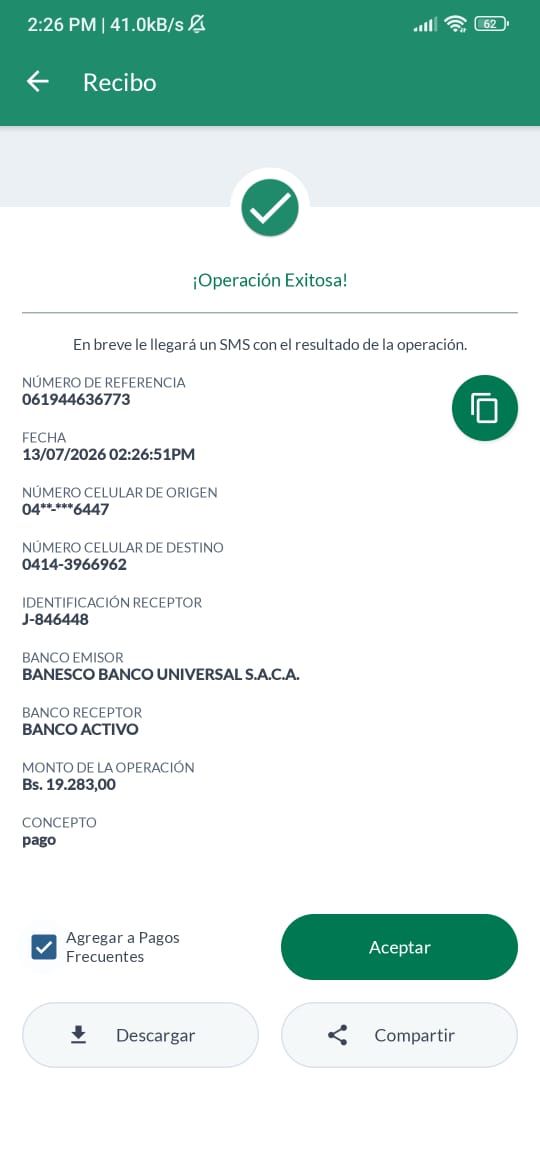Copy the reference number details
The height and width of the screenshot is (1170, 540).
485,408
